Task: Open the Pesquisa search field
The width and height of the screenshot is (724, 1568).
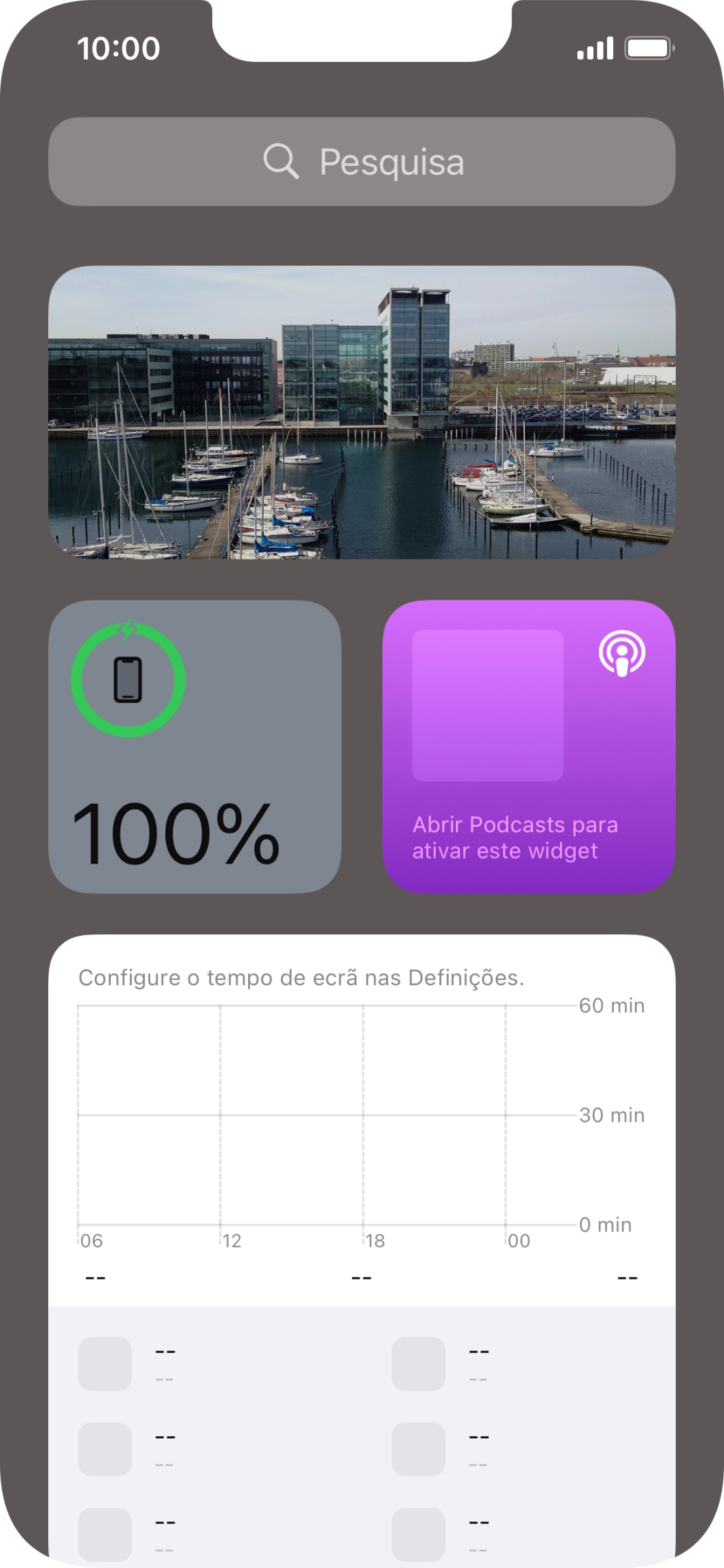Action: coord(362,161)
